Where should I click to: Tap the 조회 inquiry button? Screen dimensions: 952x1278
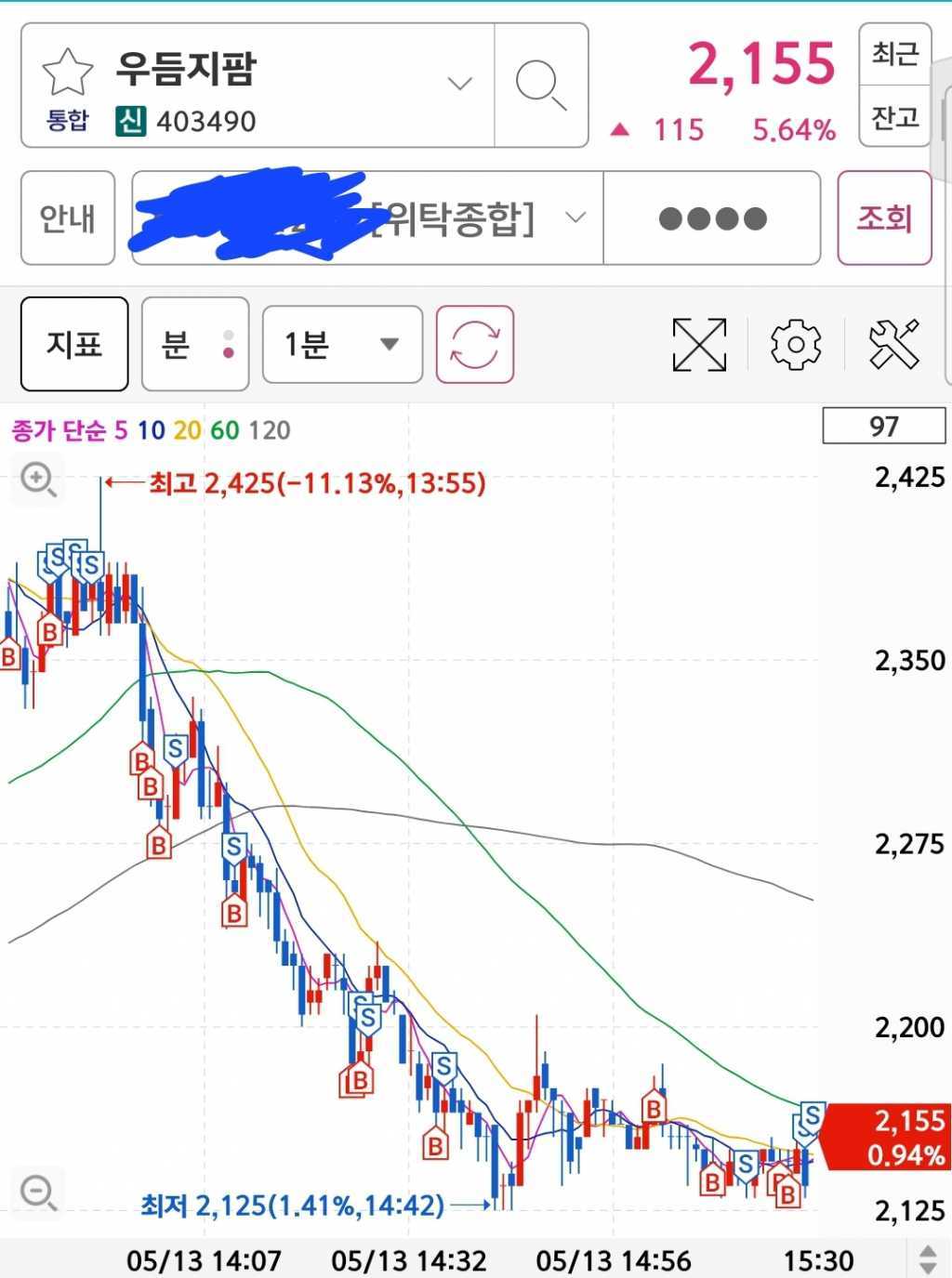pos(884,218)
